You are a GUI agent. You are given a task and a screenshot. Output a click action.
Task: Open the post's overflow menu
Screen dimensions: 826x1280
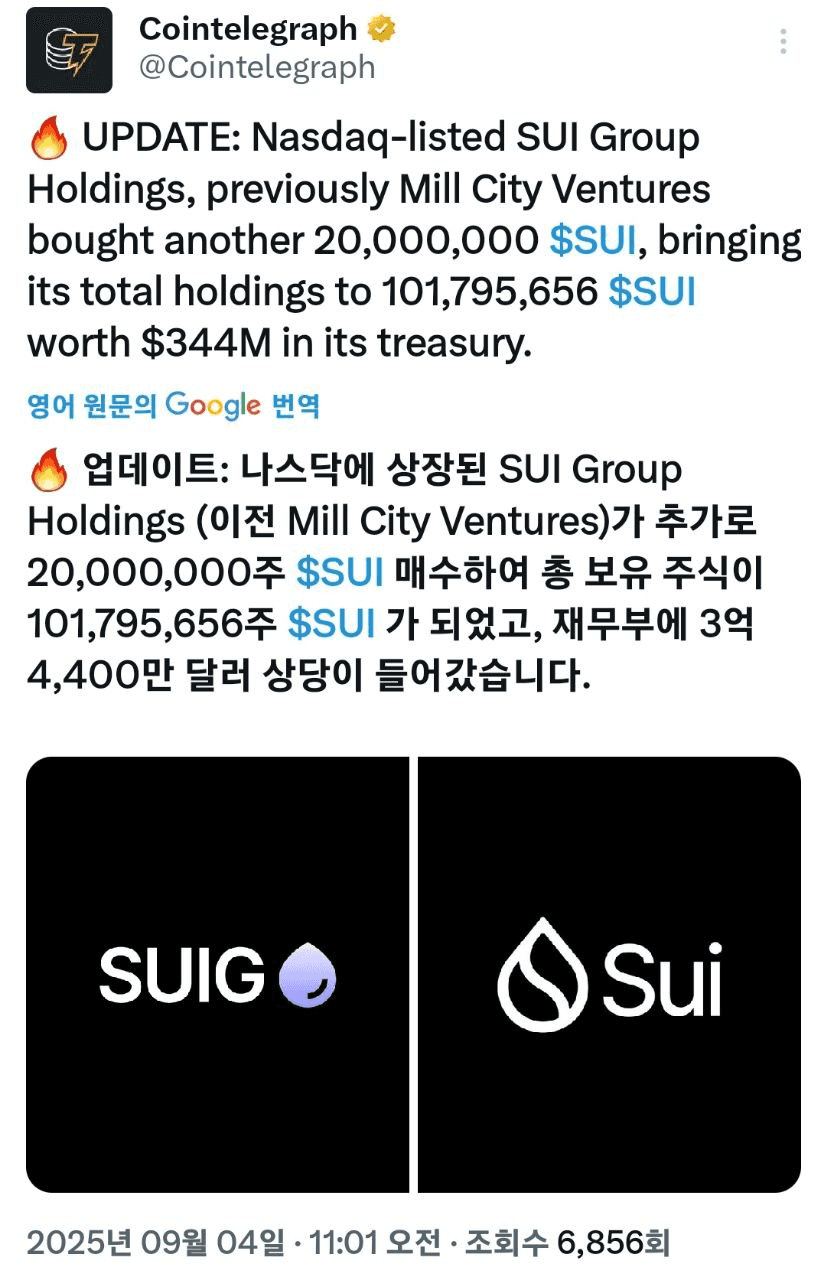pos(784,42)
